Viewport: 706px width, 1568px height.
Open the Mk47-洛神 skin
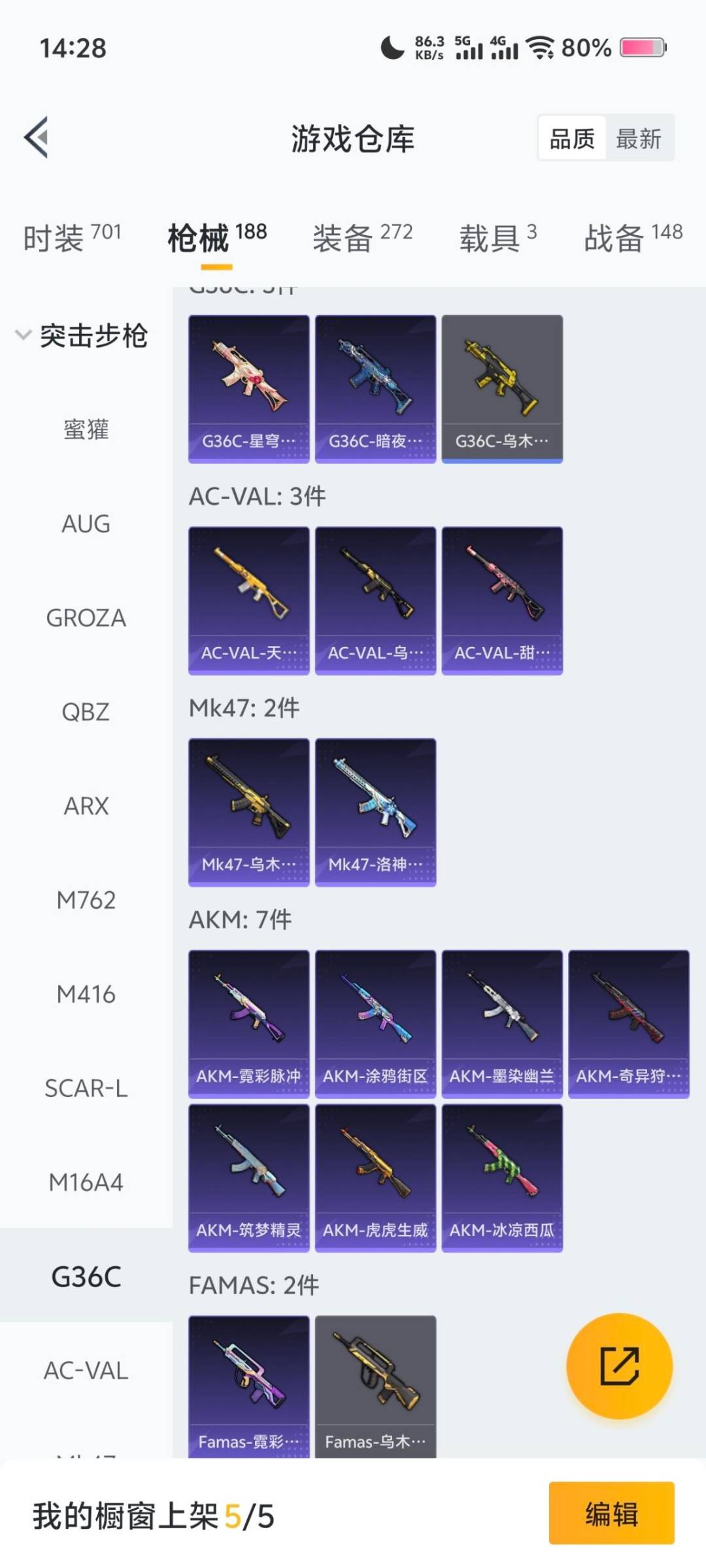(x=375, y=811)
